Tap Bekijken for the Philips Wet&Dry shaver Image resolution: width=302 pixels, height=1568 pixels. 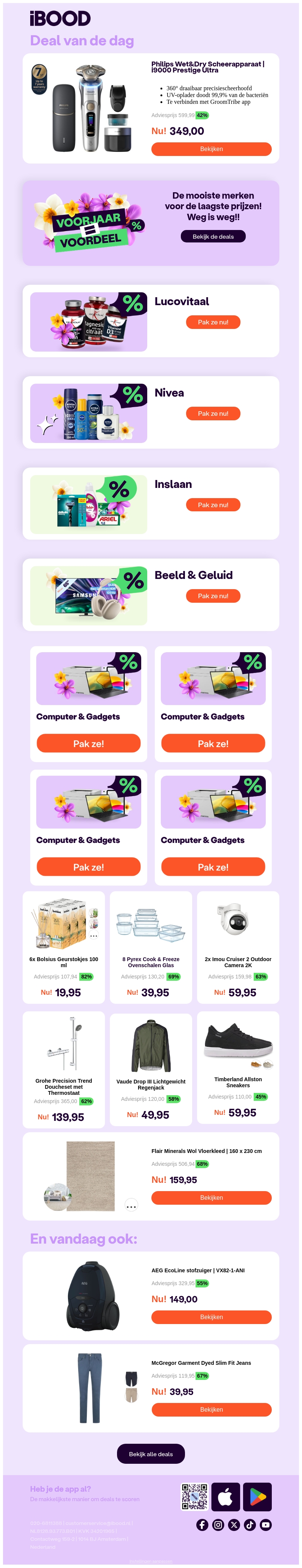point(211,148)
